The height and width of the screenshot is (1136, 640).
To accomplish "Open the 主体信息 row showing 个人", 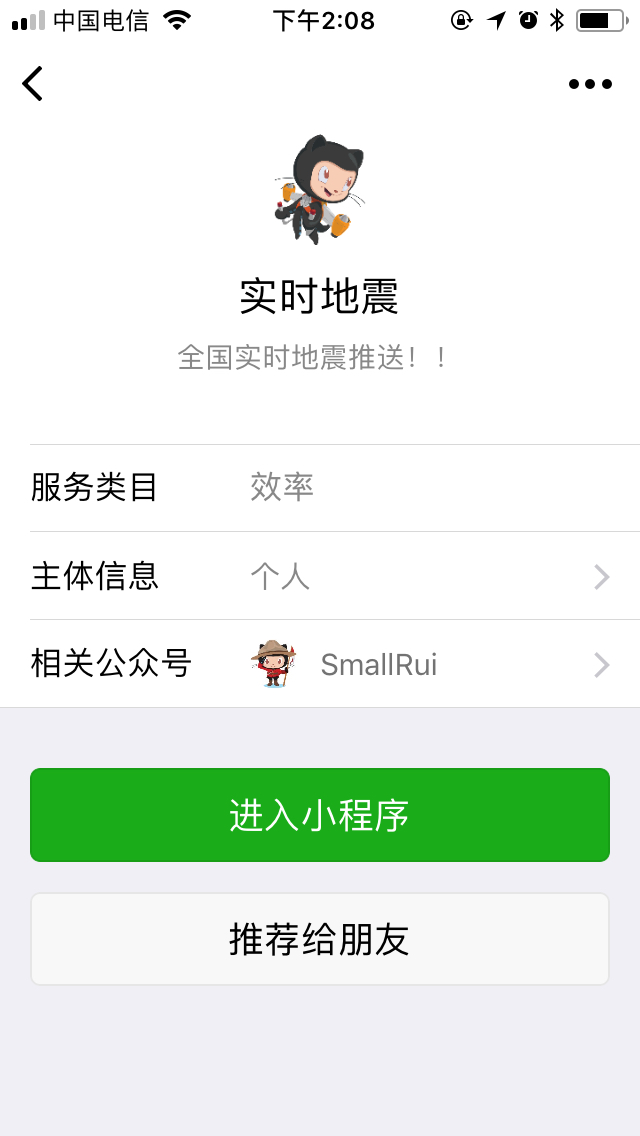I will [335, 576].
